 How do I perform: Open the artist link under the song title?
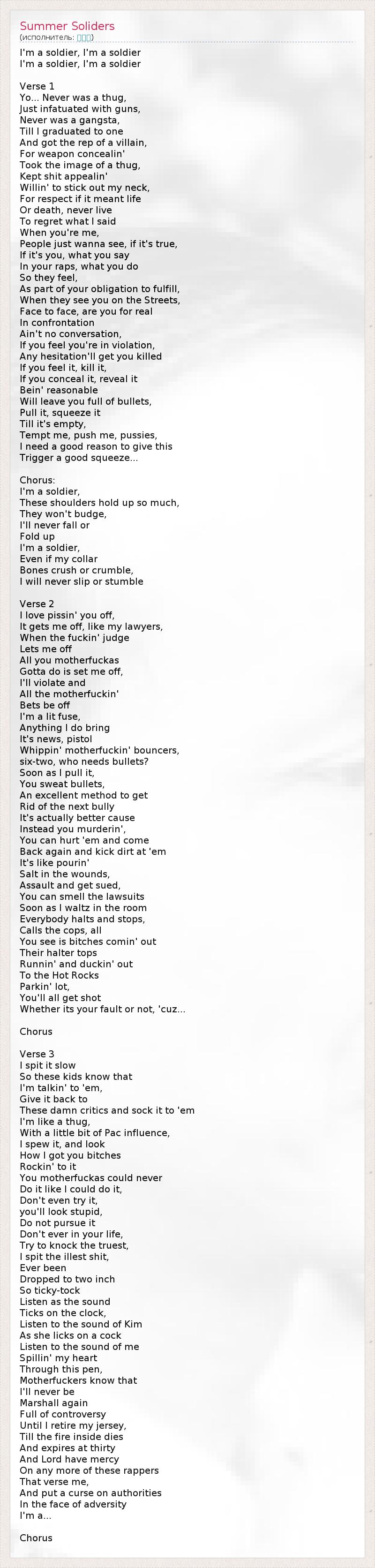pyautogui.click(x=84, y=38)
